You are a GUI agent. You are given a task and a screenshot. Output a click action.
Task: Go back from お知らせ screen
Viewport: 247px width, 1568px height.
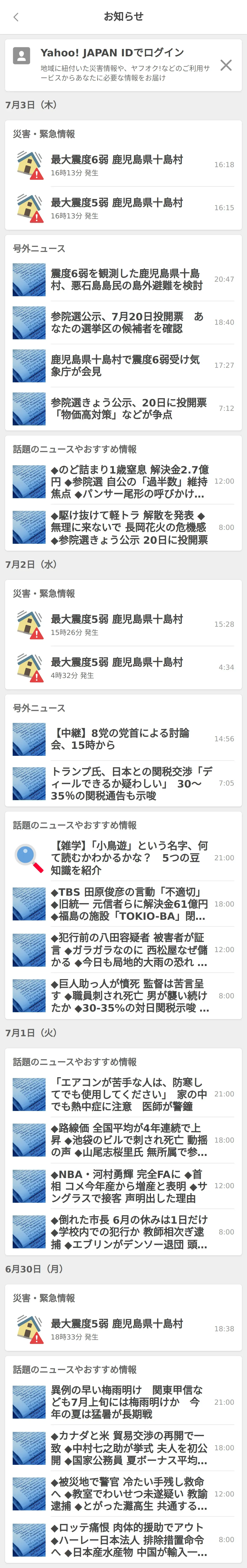[x=16, y=17]
